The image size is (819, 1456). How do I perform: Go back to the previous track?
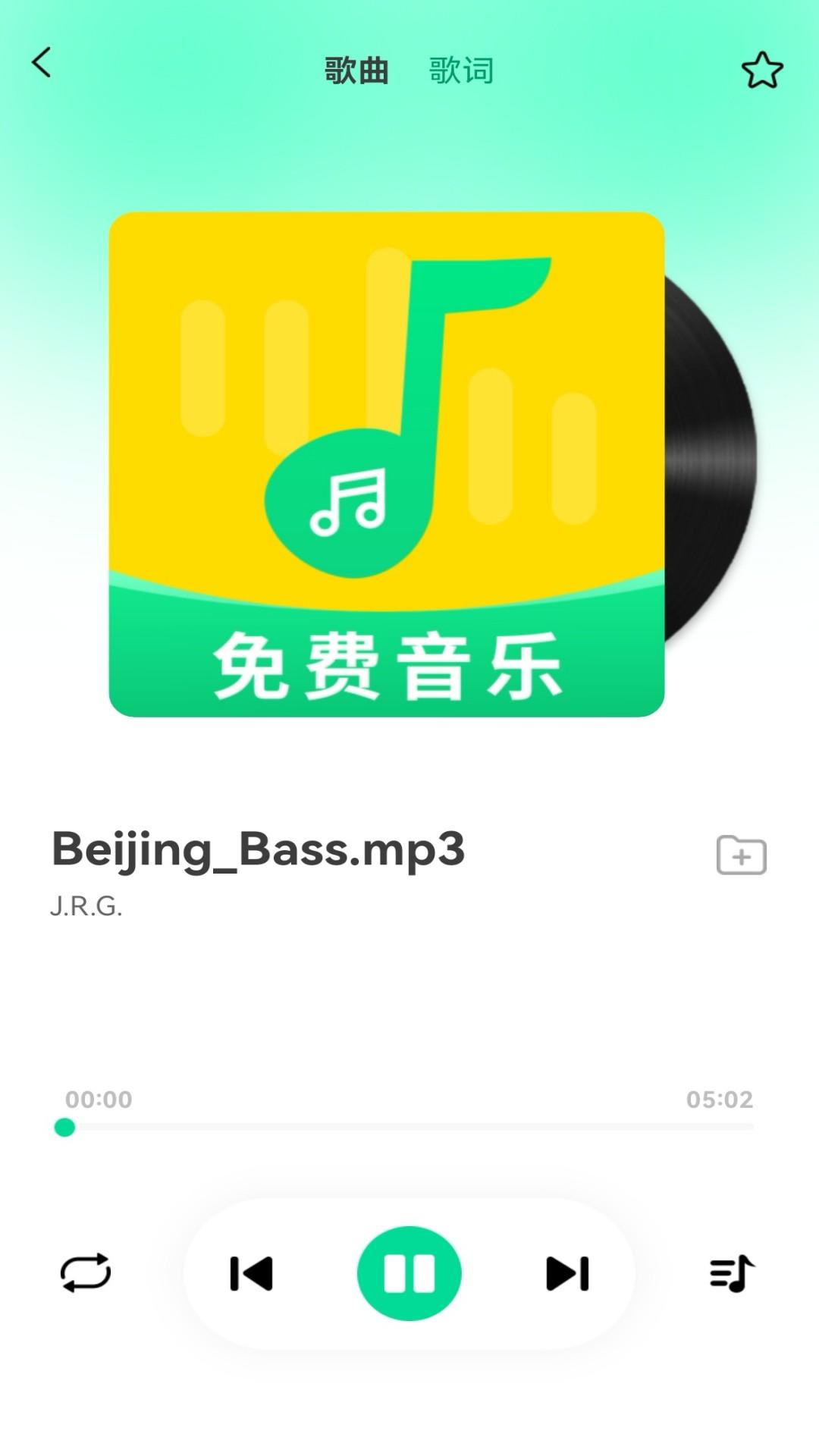pos(250,1272)
